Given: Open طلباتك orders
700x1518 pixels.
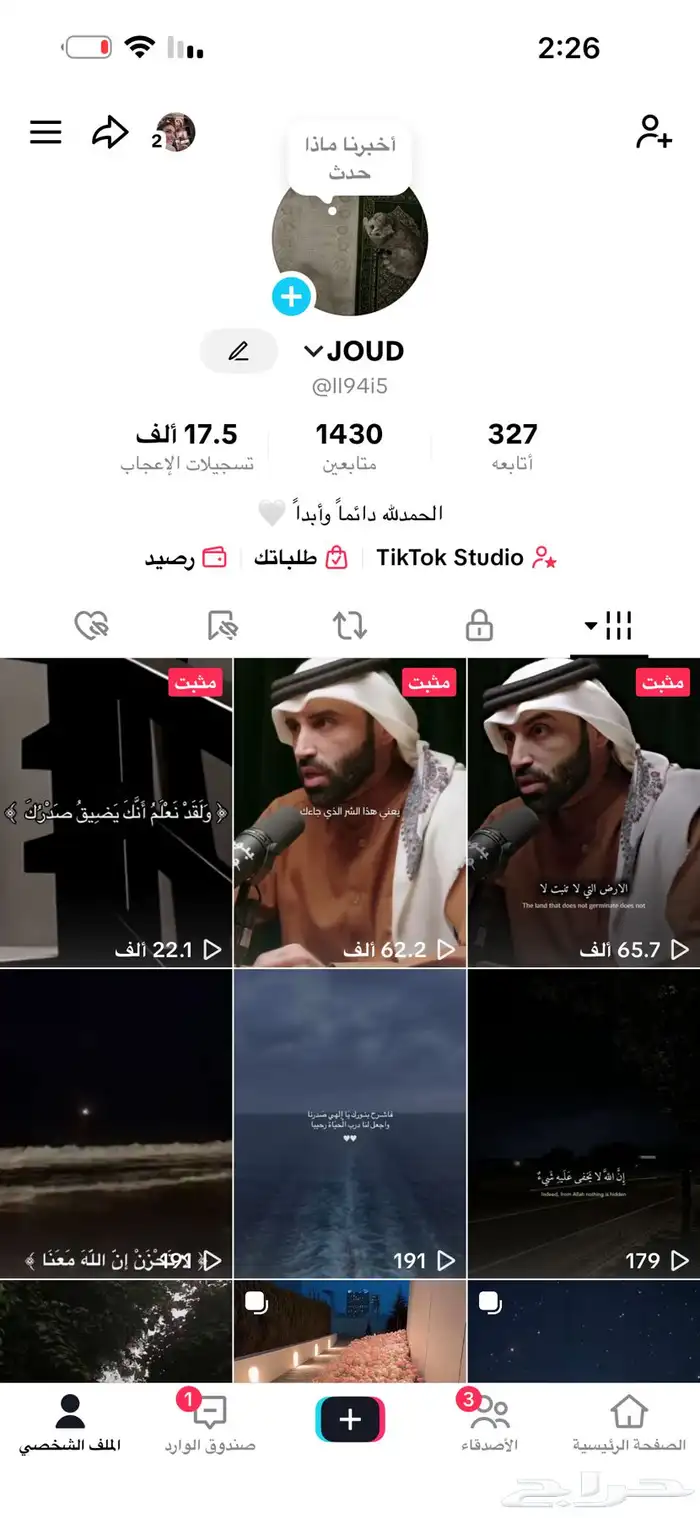Looking at the screenshot, I should [x=300, y=558].
